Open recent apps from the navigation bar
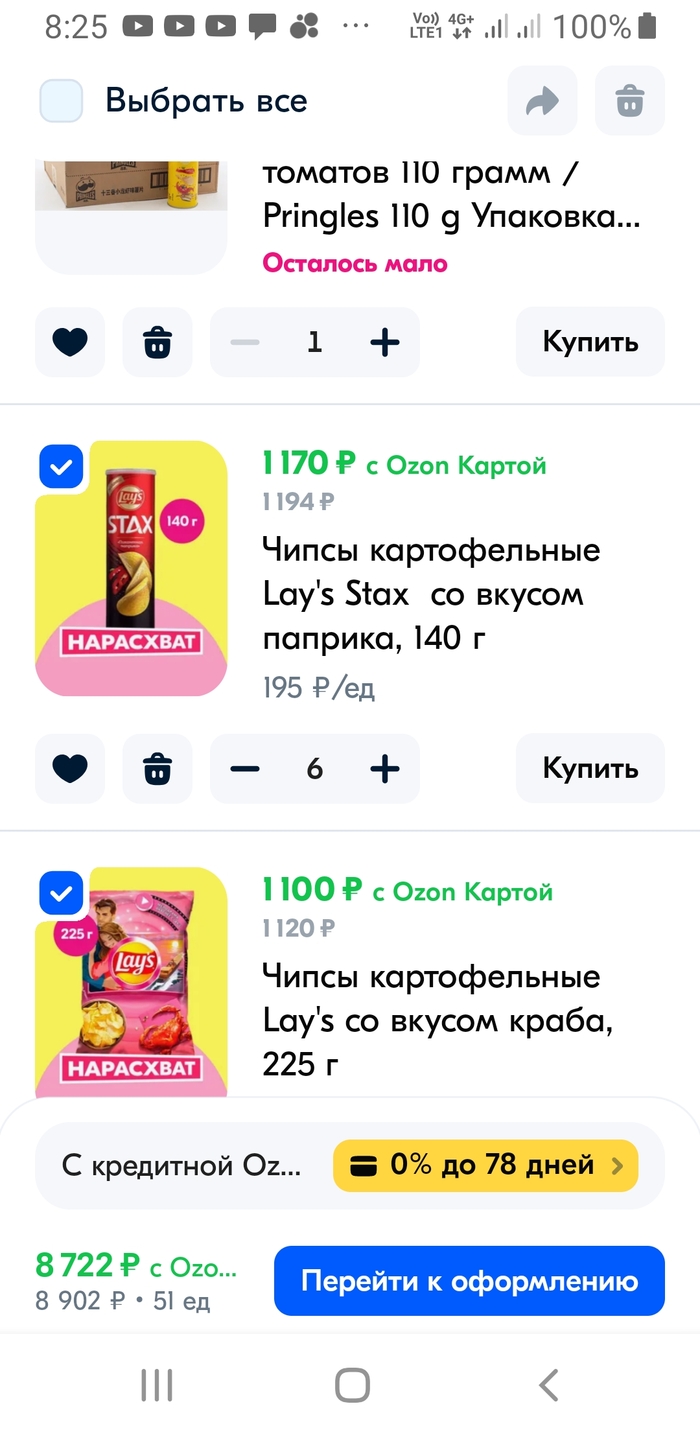This screenshot has width=700, height=1439. point(157,1385)
